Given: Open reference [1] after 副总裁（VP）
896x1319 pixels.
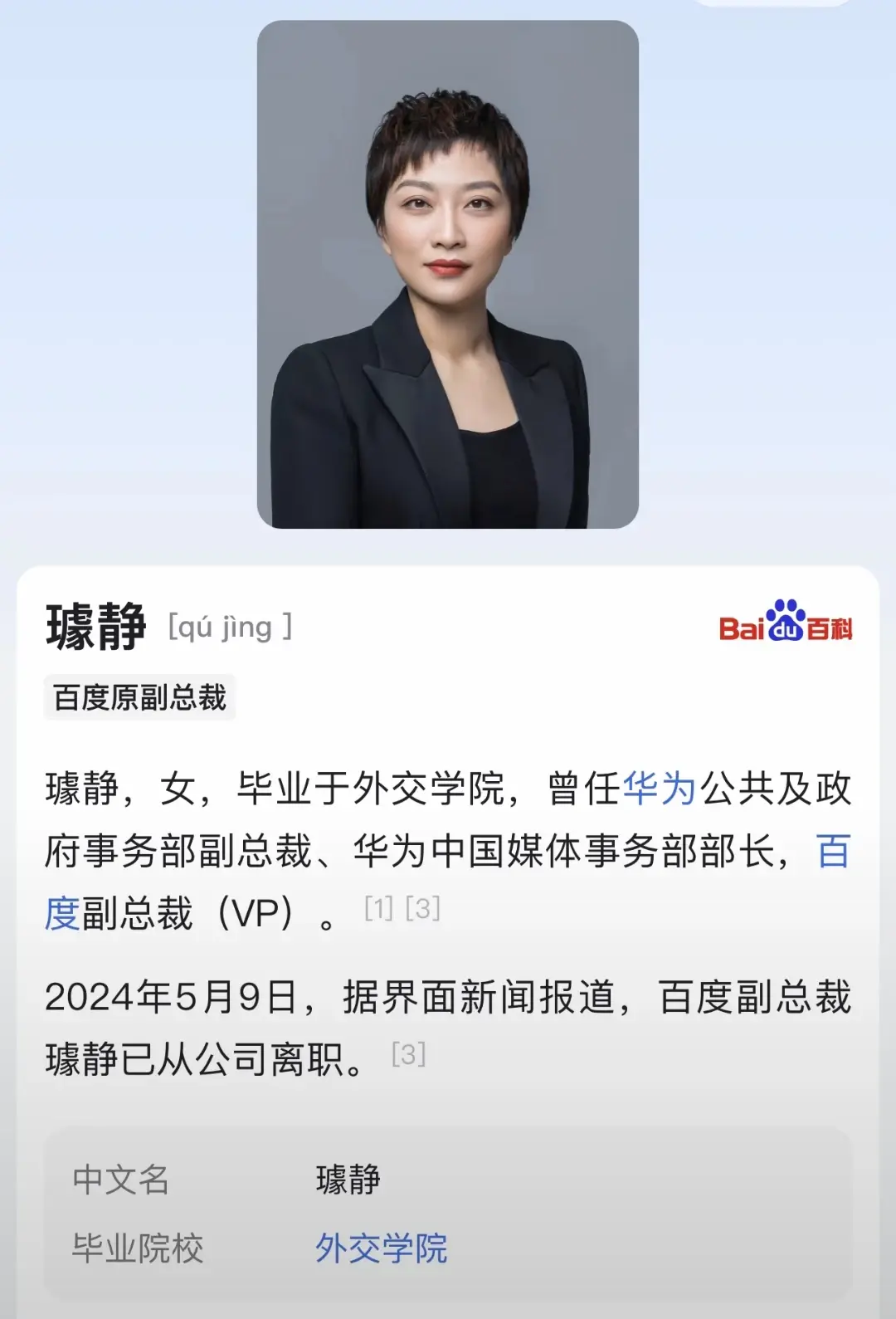Looking at the screenshot, I should tap(378, 909).
